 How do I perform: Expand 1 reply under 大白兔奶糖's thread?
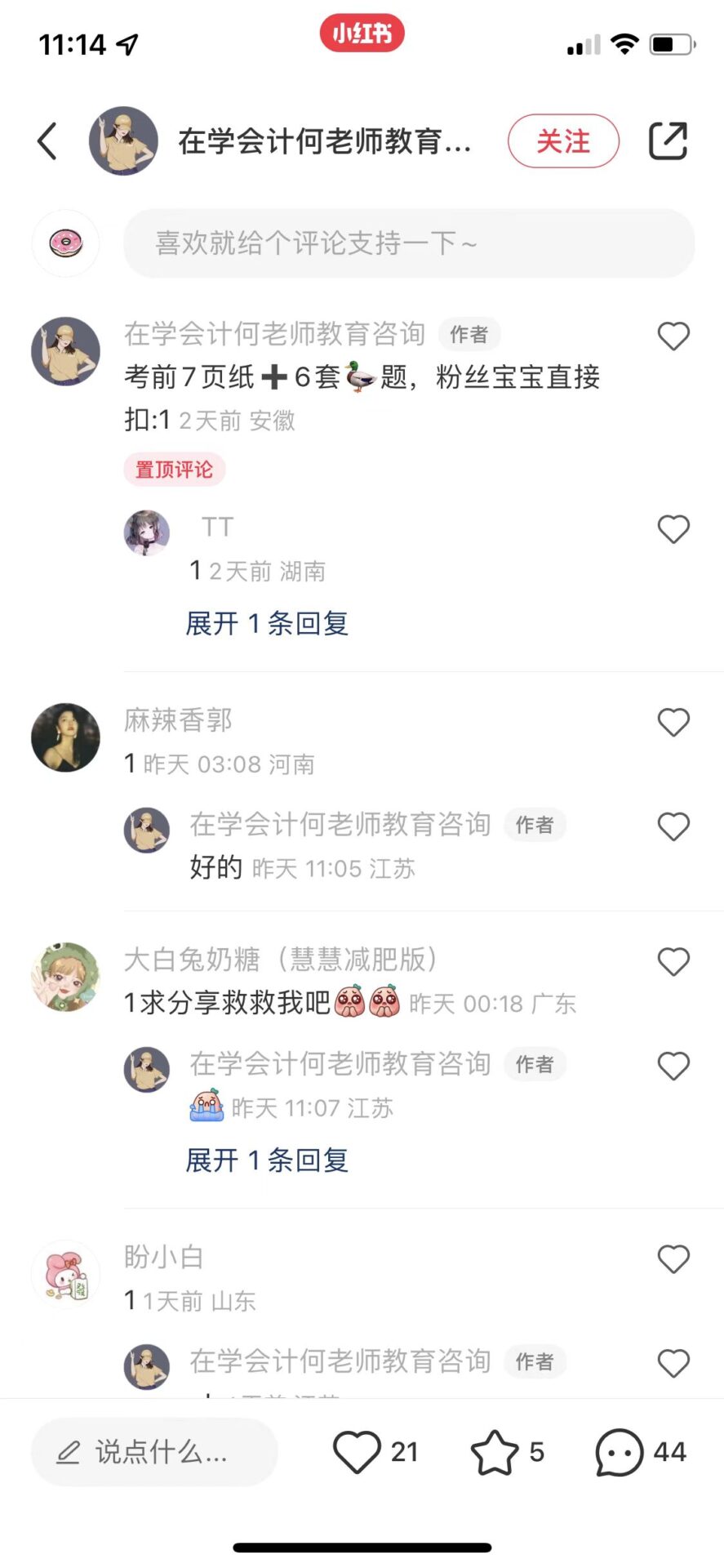point(267,1160)
